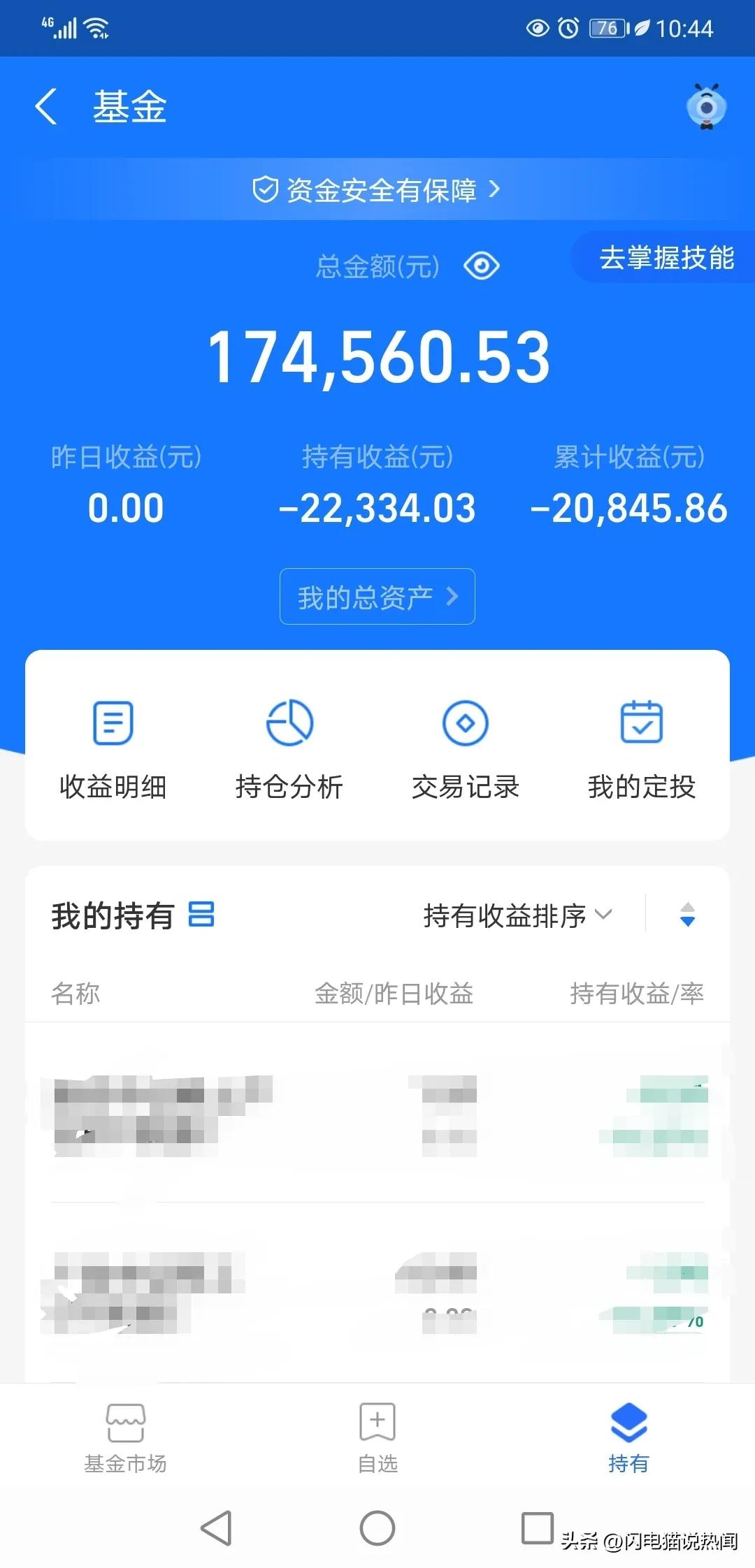Go back from the 基金 page
This screenshot has height=1568, width=755.
[x=46, y=107]
